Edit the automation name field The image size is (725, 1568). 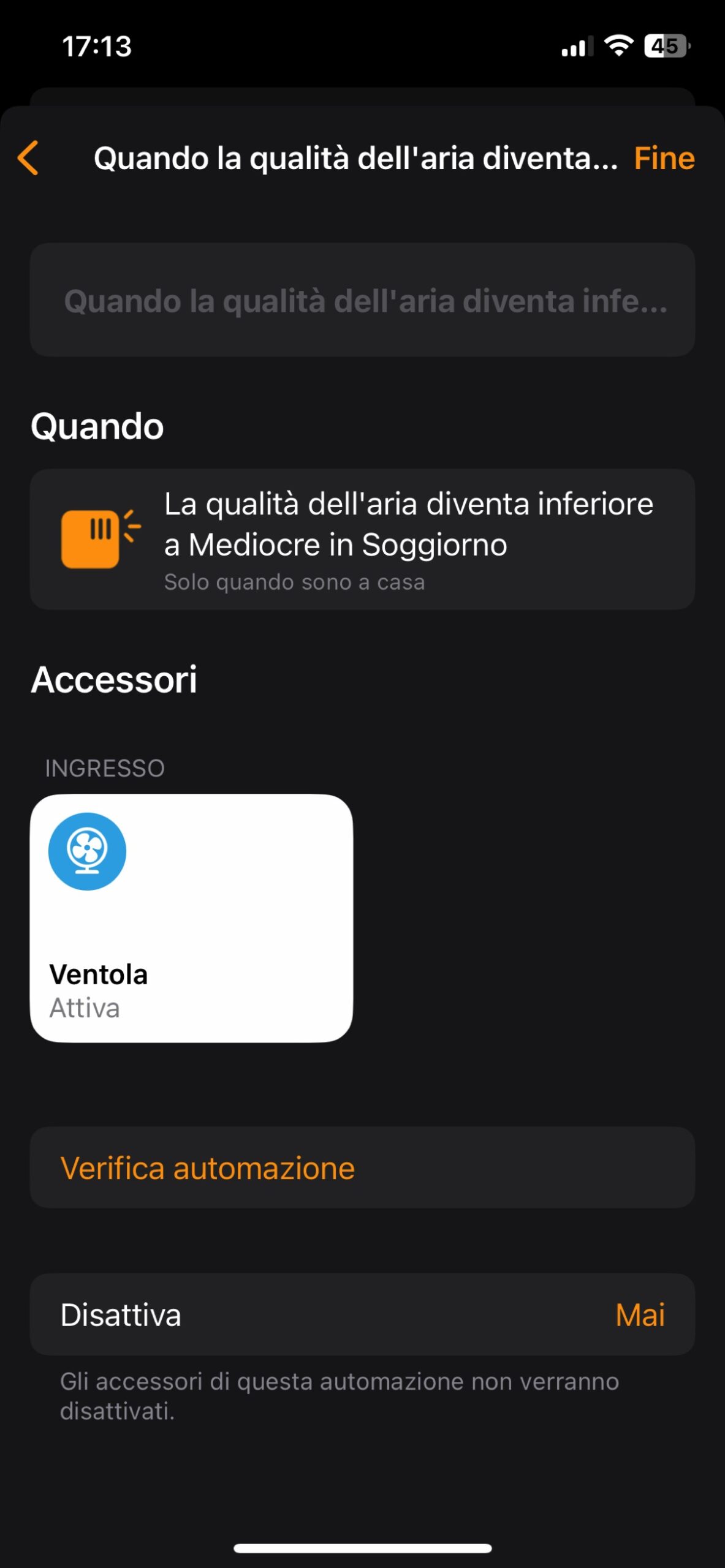click(x=362, y=301)
